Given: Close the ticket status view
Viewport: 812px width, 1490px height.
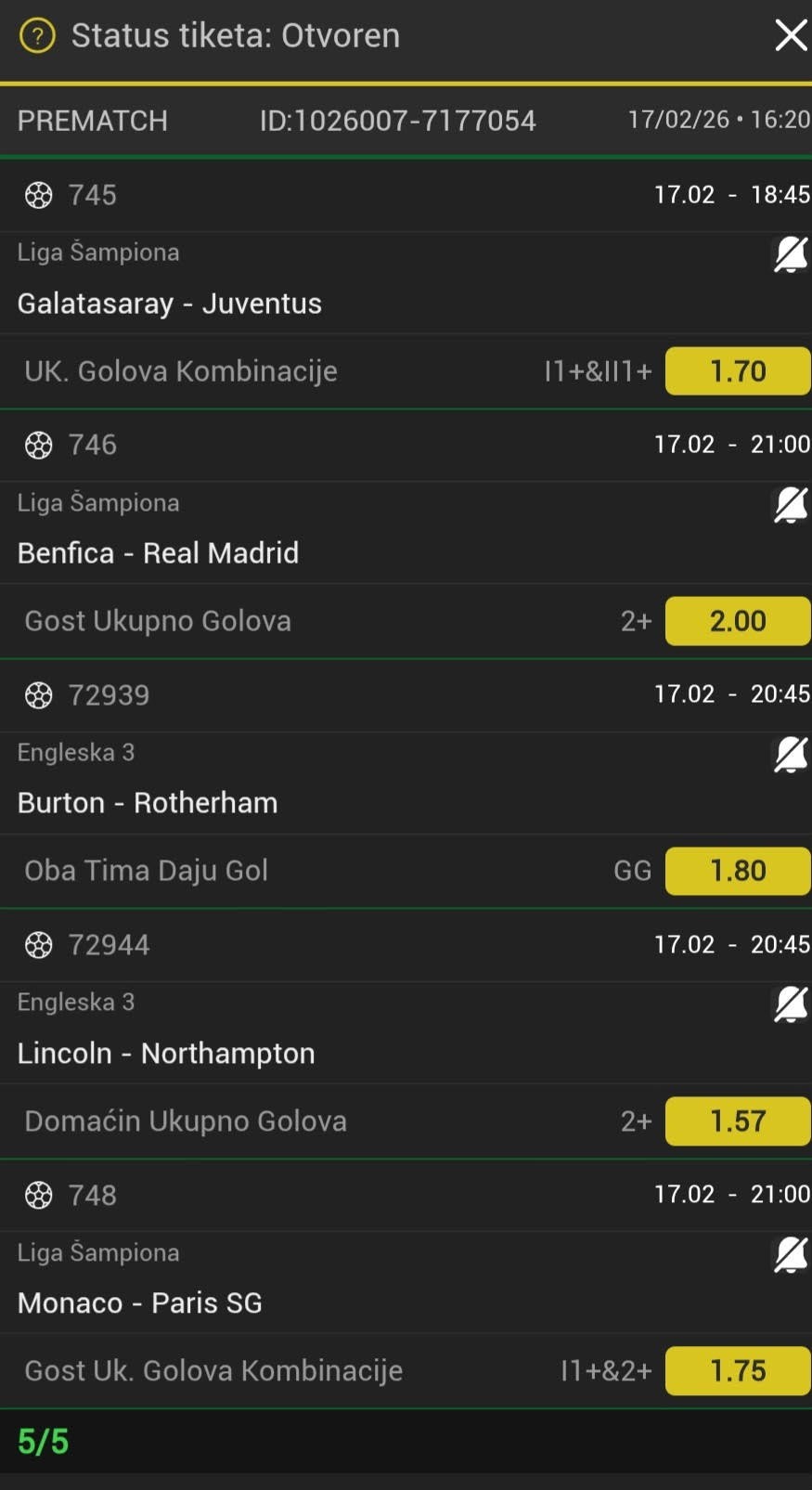Looking at the screenshot, I should (x=791, y=35).
